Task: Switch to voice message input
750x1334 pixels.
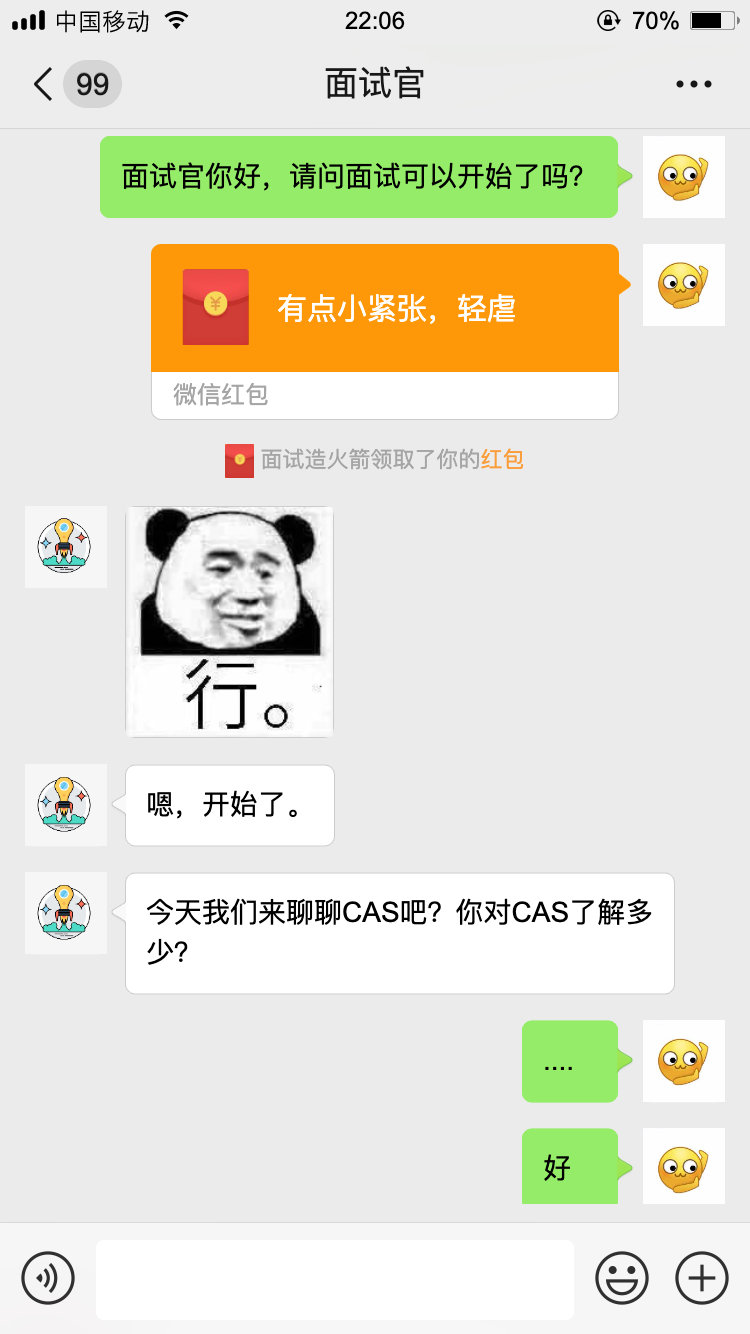Action: 48,1277
